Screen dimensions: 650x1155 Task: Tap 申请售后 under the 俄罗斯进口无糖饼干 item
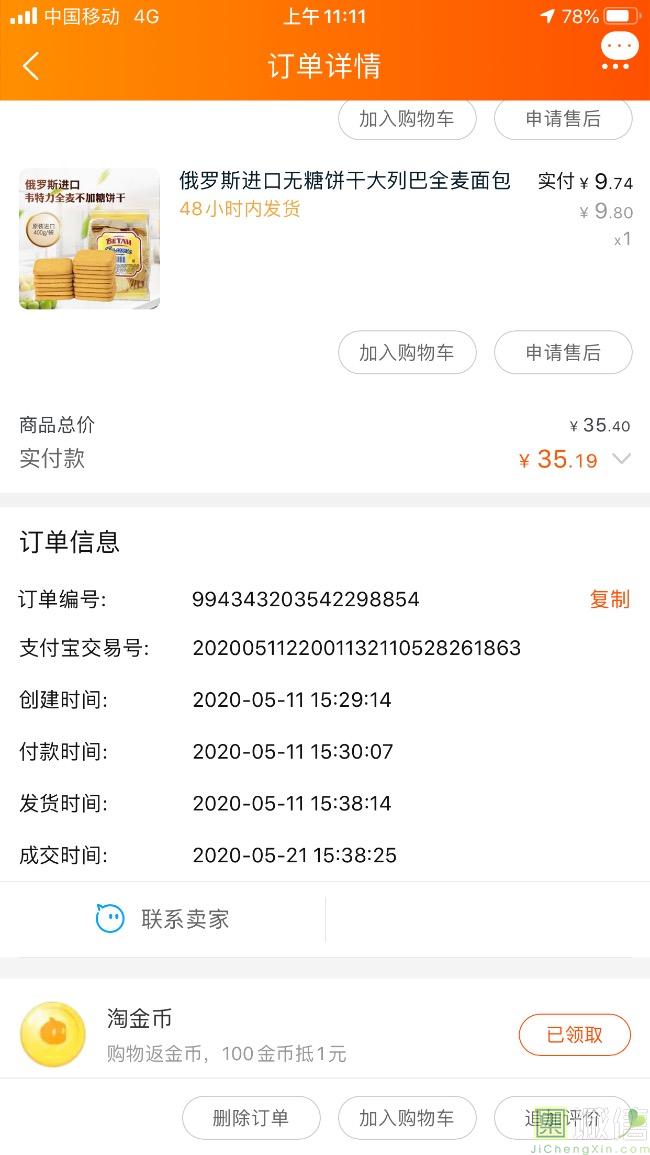click(563, 353)
